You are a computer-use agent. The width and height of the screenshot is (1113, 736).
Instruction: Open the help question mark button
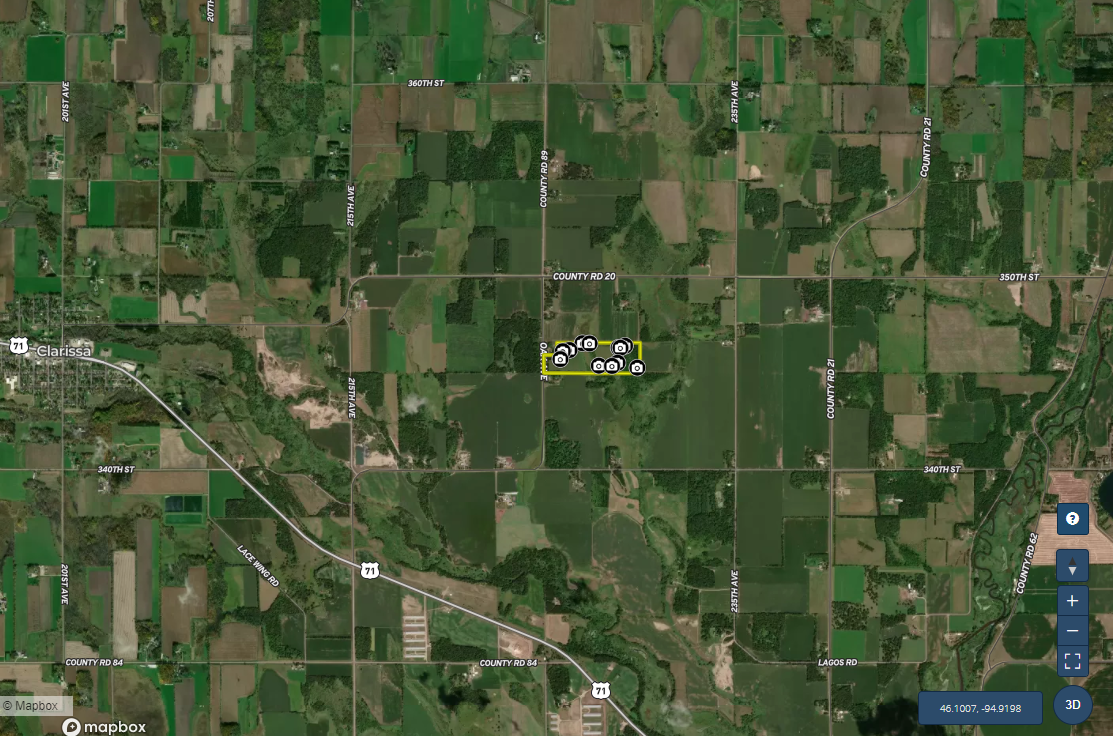coord(1072,519)
